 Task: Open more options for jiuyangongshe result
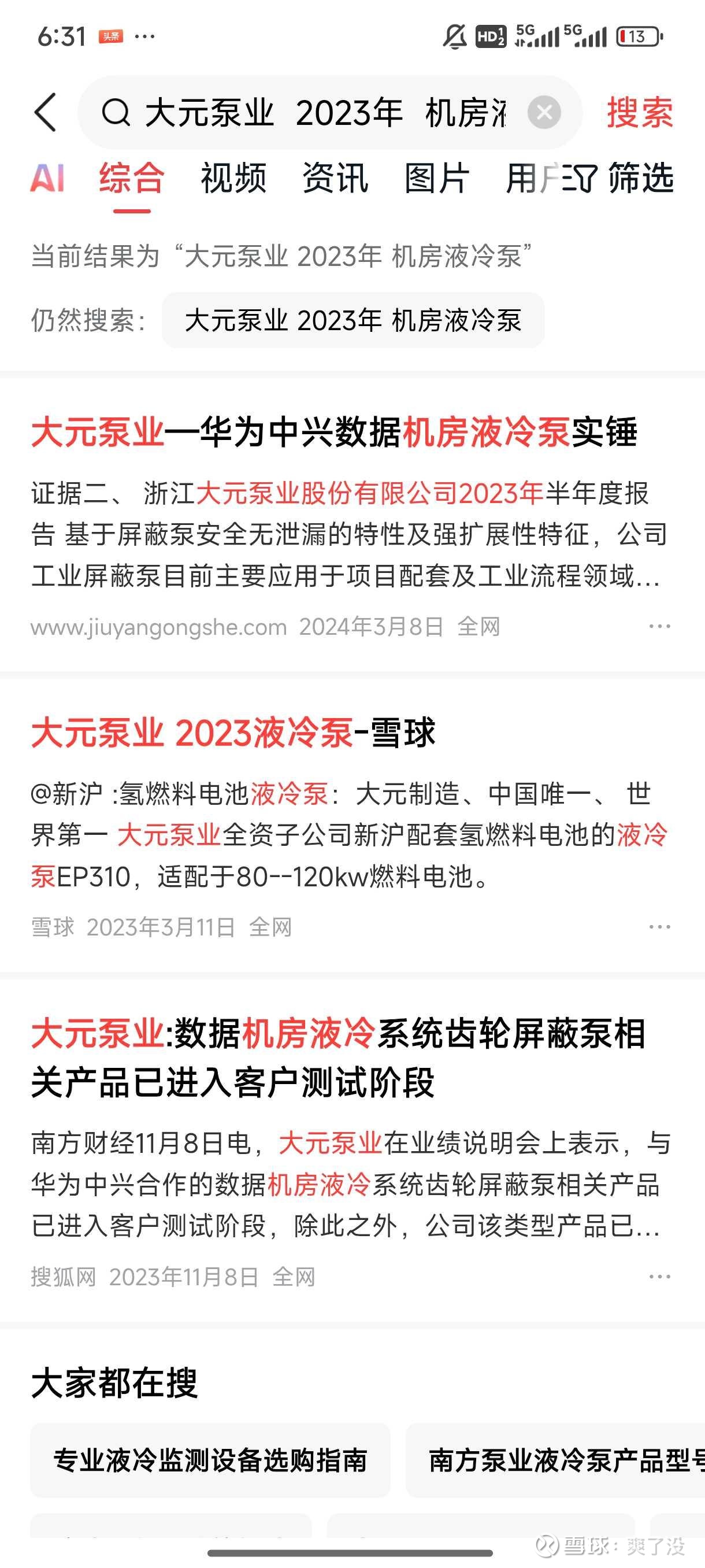pyautogui.click(x=659, y=626)
